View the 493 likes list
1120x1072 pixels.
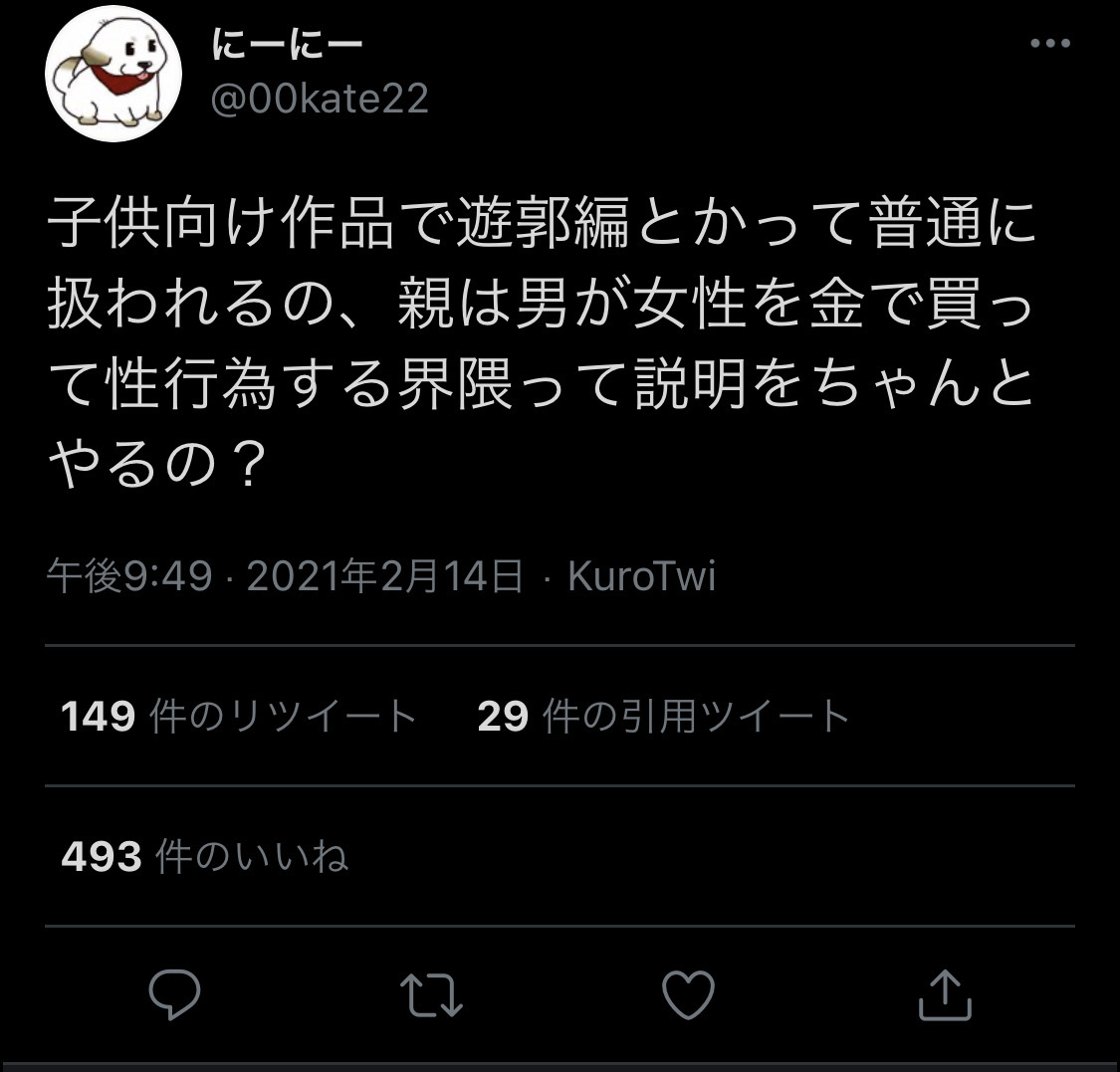pyautogui.click(x=205, y=856)
